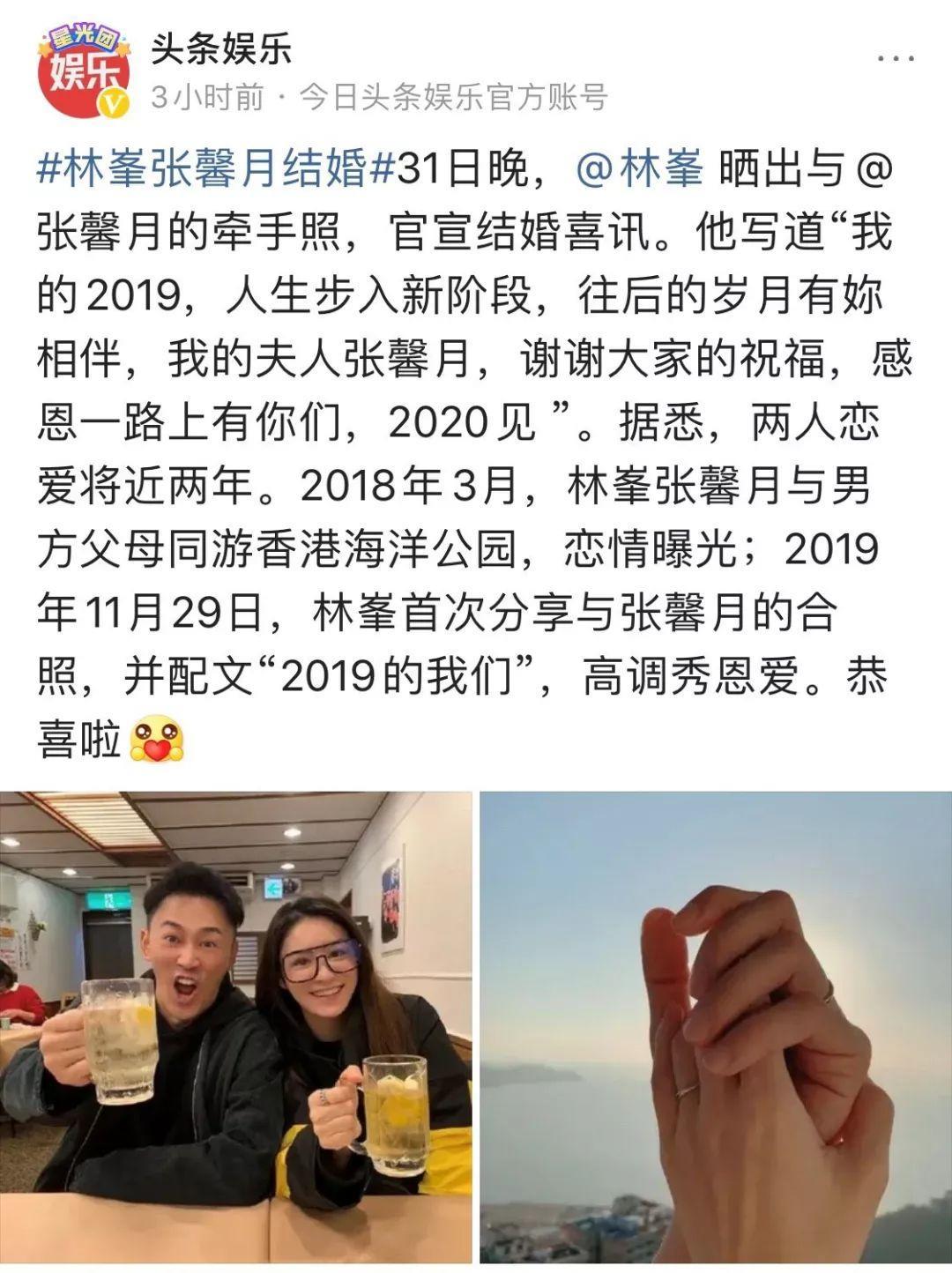The width and height of the screenshot is (952, 1273).
Task: Tap the 头条娱乐 account name
Action: point(221,48)
